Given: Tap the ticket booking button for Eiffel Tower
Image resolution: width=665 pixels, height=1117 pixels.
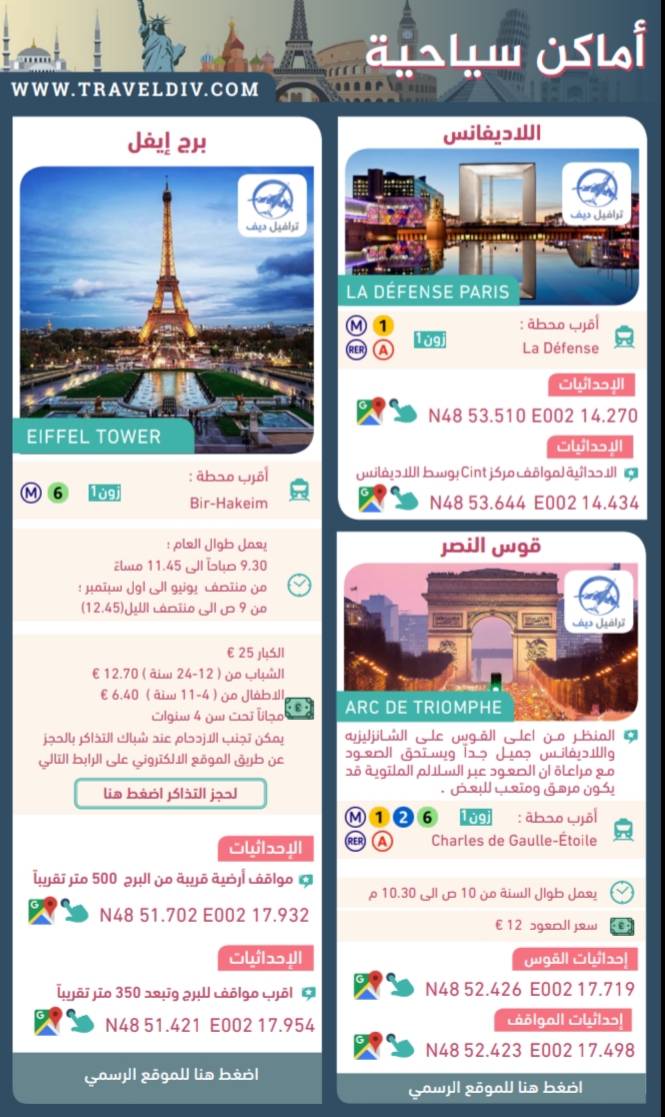Looking at the screenshot, I should (170, 793).
